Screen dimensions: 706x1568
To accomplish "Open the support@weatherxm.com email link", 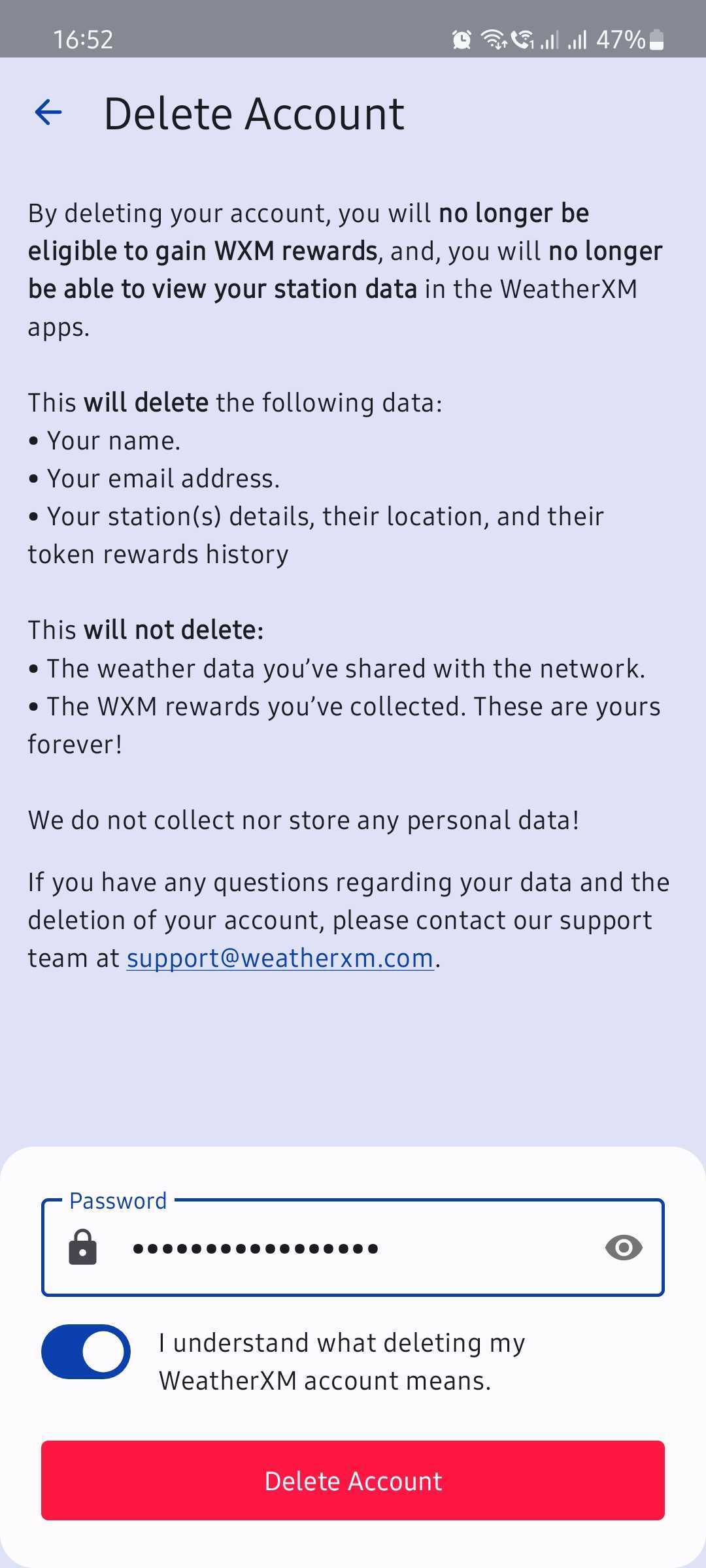I will coord(280,958).
